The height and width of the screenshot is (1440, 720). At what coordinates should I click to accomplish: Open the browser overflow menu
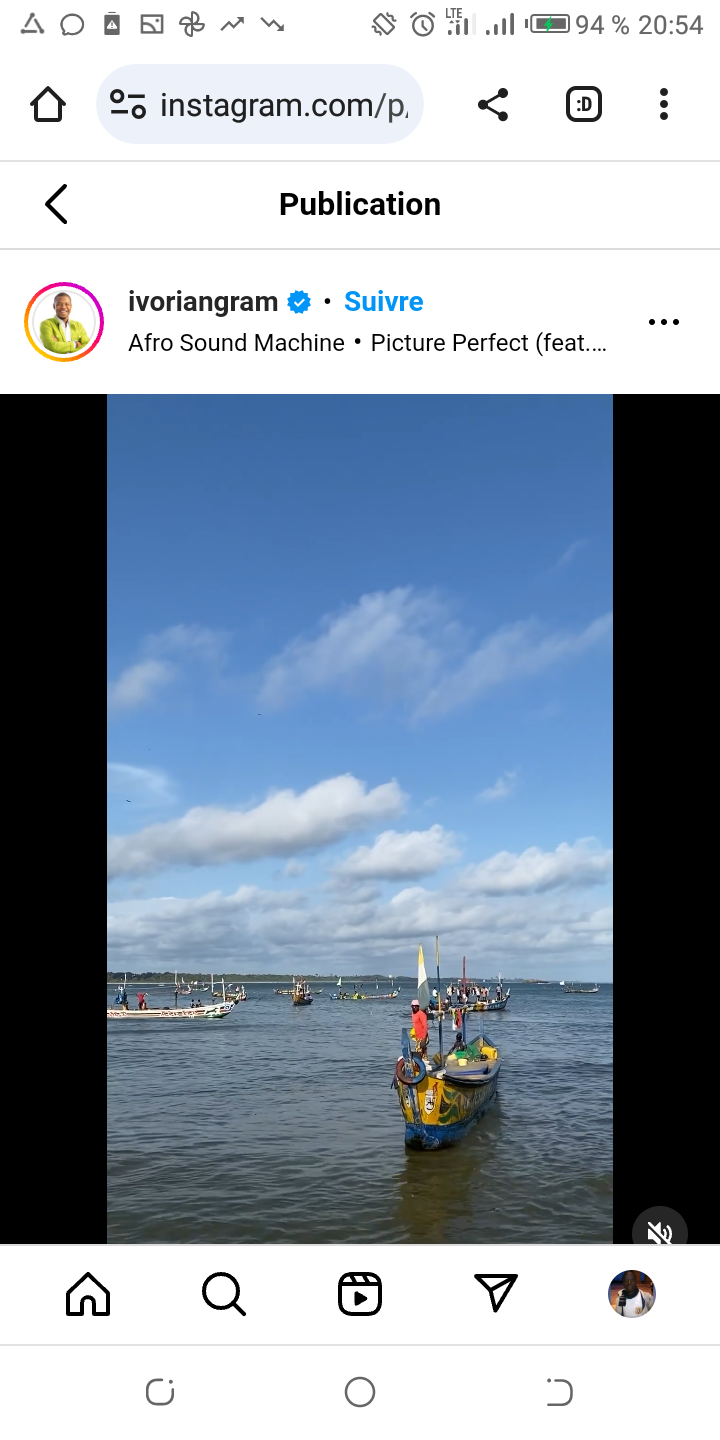pos(664,104)
